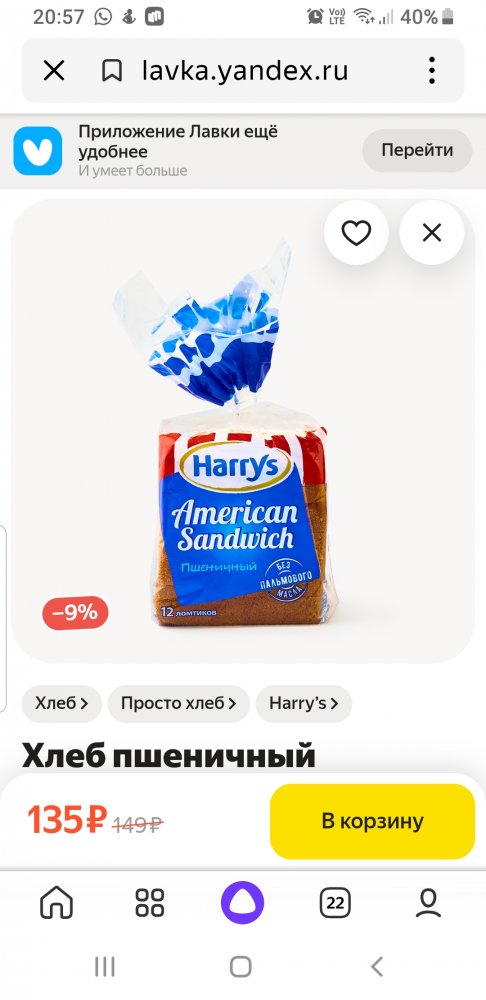This screenshot has width=486, height=1000.
Task: Show the 22 open tabs
Action: (335, 903)
